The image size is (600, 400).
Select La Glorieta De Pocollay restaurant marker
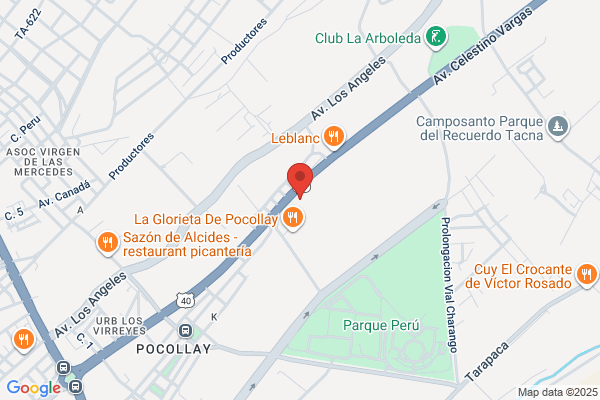(x=293, y=219)
